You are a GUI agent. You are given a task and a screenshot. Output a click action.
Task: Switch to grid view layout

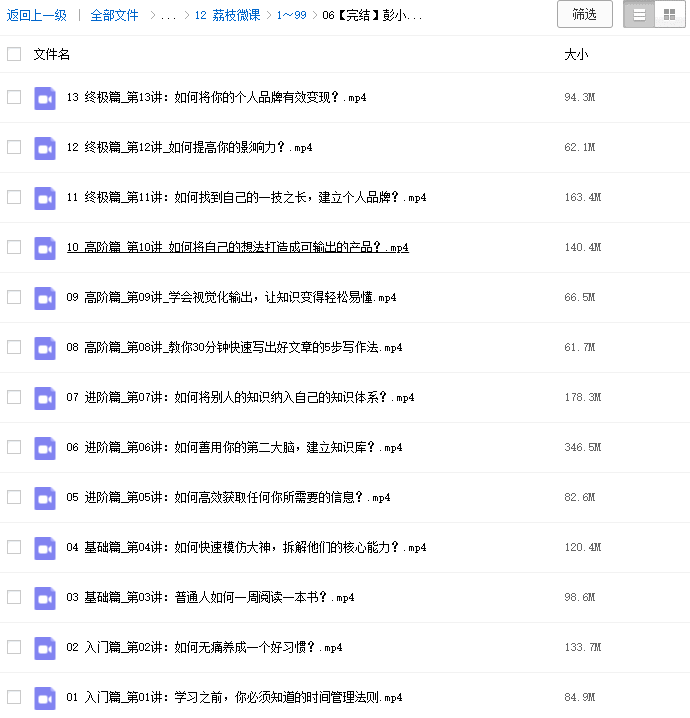click(667, 14)
